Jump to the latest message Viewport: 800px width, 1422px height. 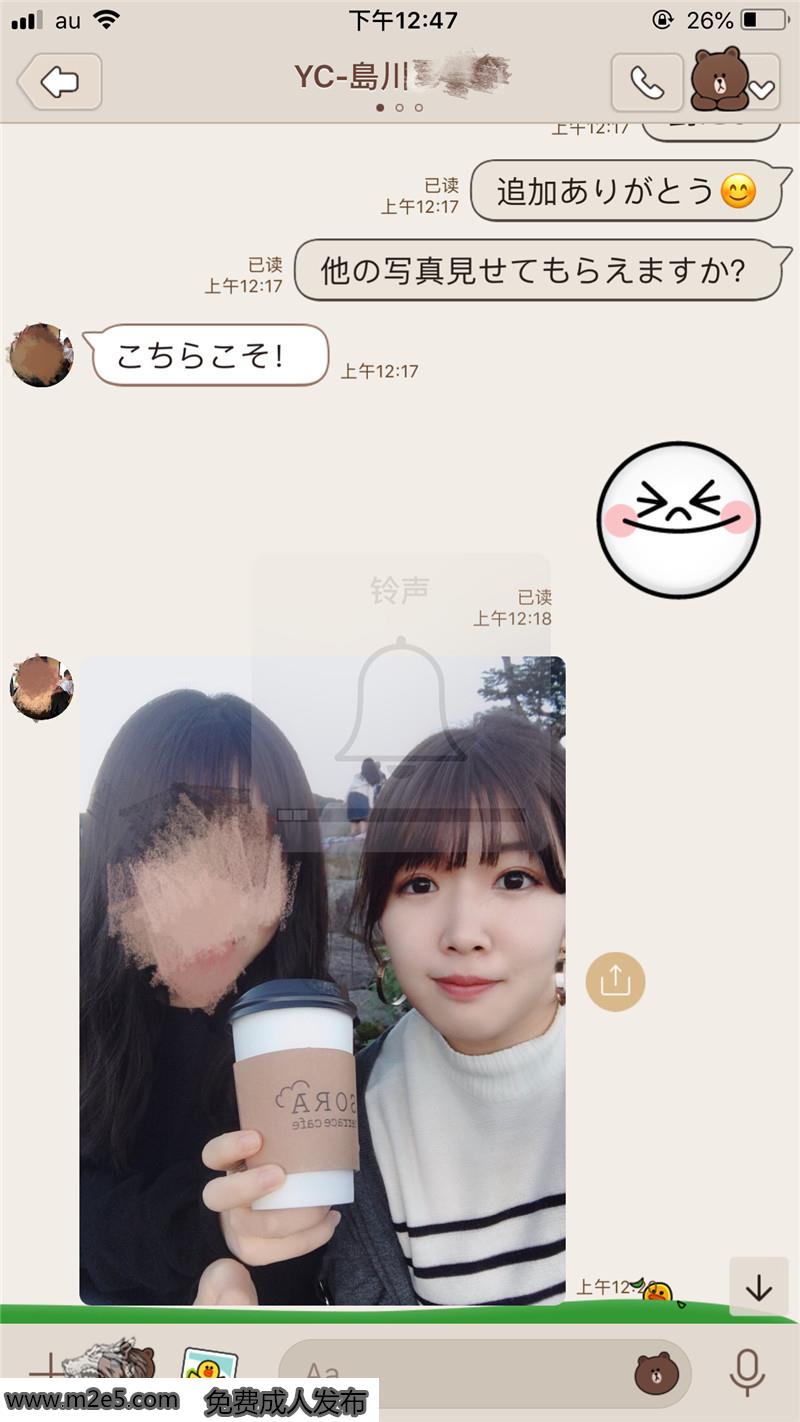tap(759, 1287)
